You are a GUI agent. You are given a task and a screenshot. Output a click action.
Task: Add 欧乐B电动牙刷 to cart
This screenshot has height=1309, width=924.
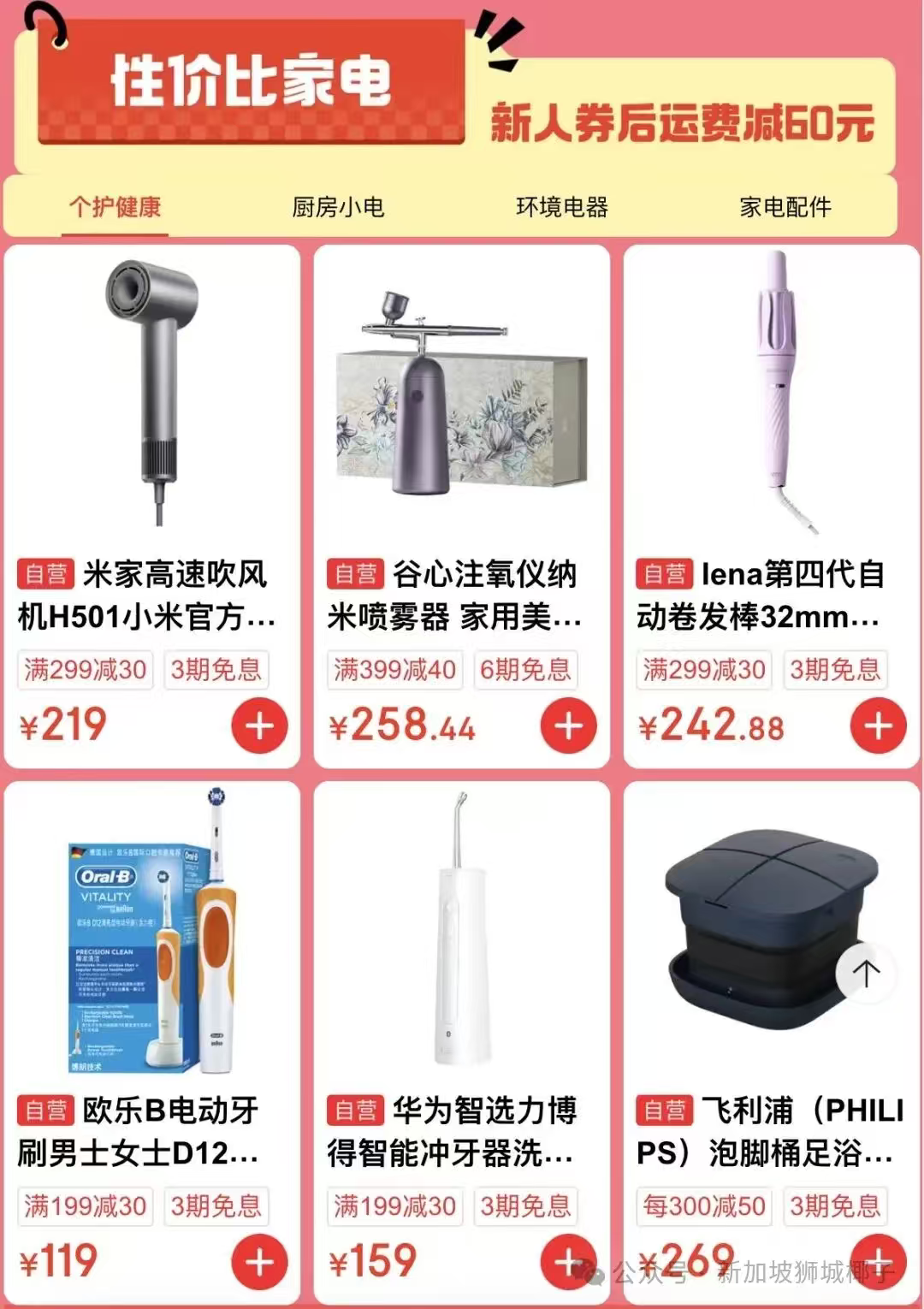[259, 1261]
